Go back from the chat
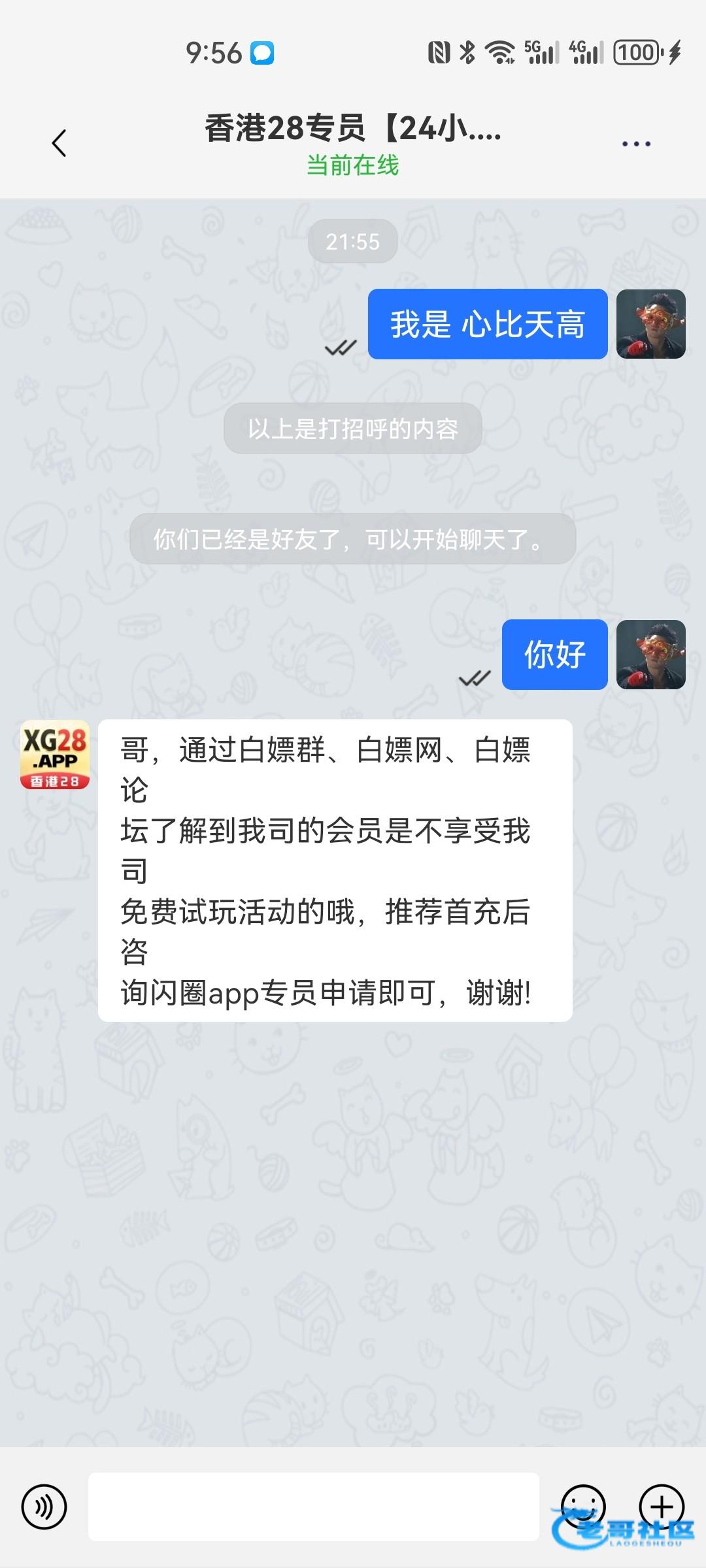 pyautogui.click(x=59, y=143)
